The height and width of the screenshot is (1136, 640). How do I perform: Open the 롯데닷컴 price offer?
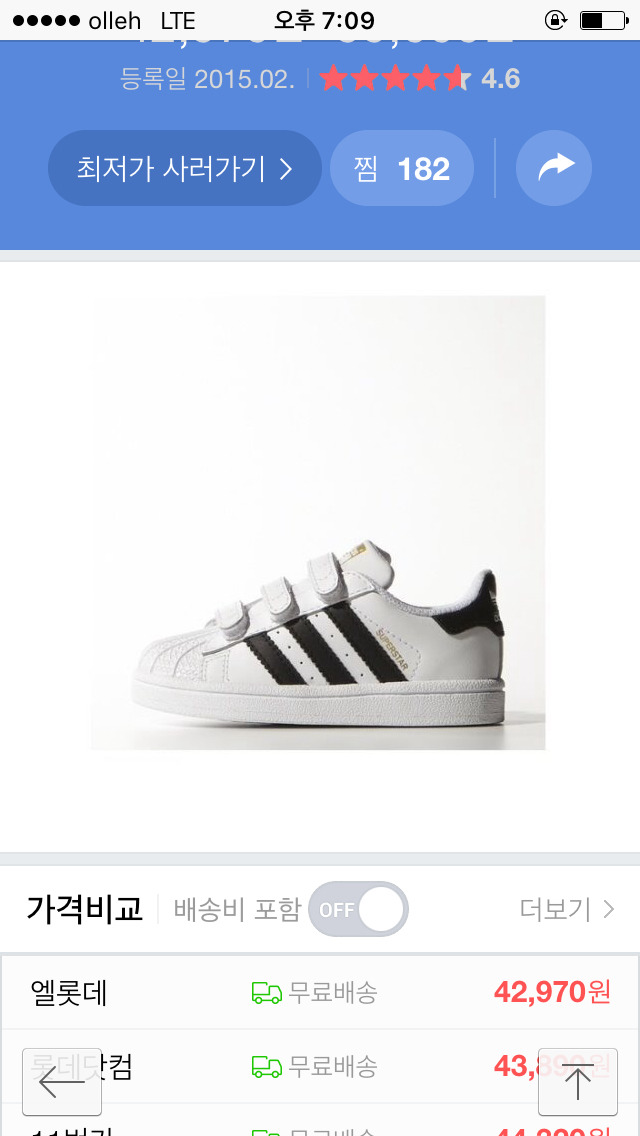[x=320, y=1066]
